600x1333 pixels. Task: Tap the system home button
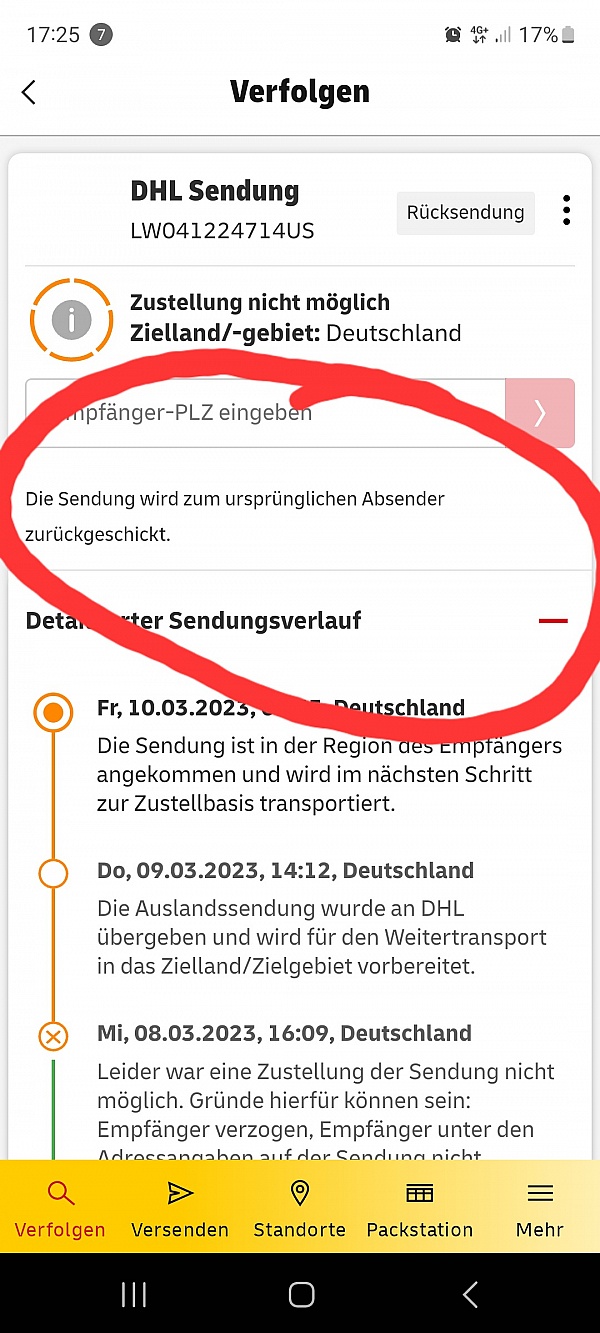tap(301, 1294)
